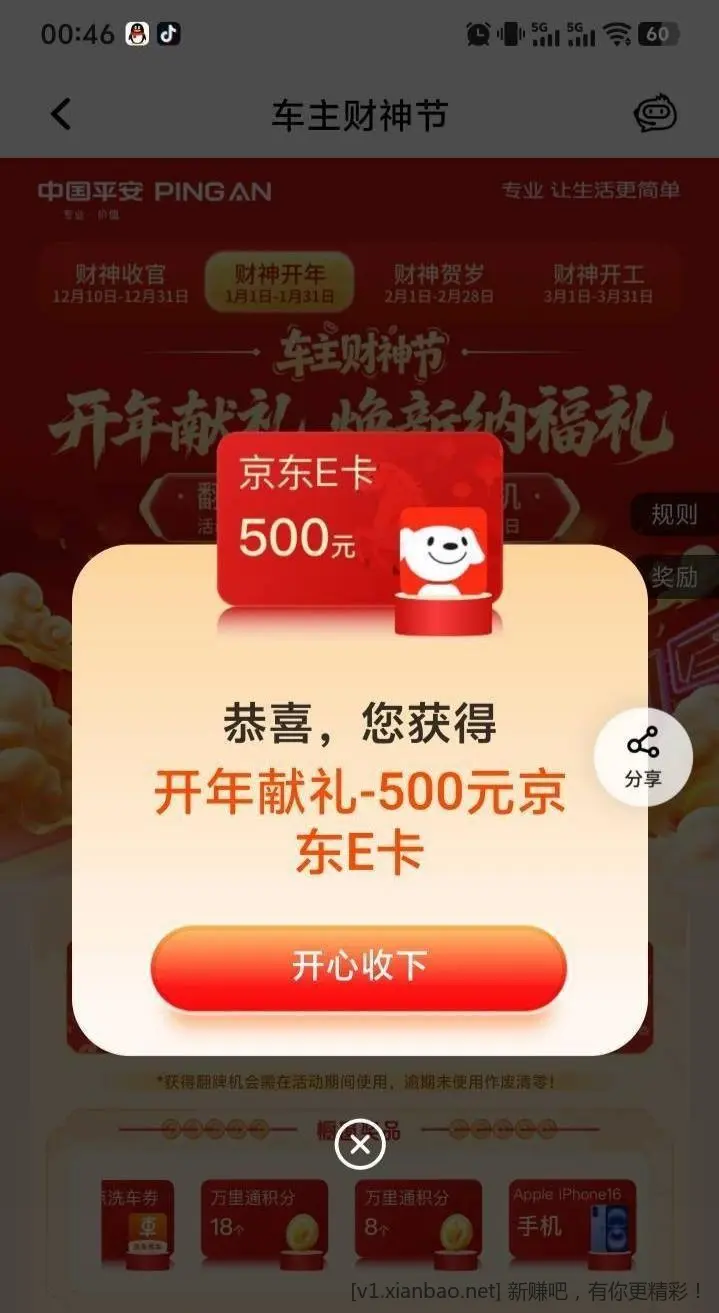Open the customer service robot icon

point(655,114)
